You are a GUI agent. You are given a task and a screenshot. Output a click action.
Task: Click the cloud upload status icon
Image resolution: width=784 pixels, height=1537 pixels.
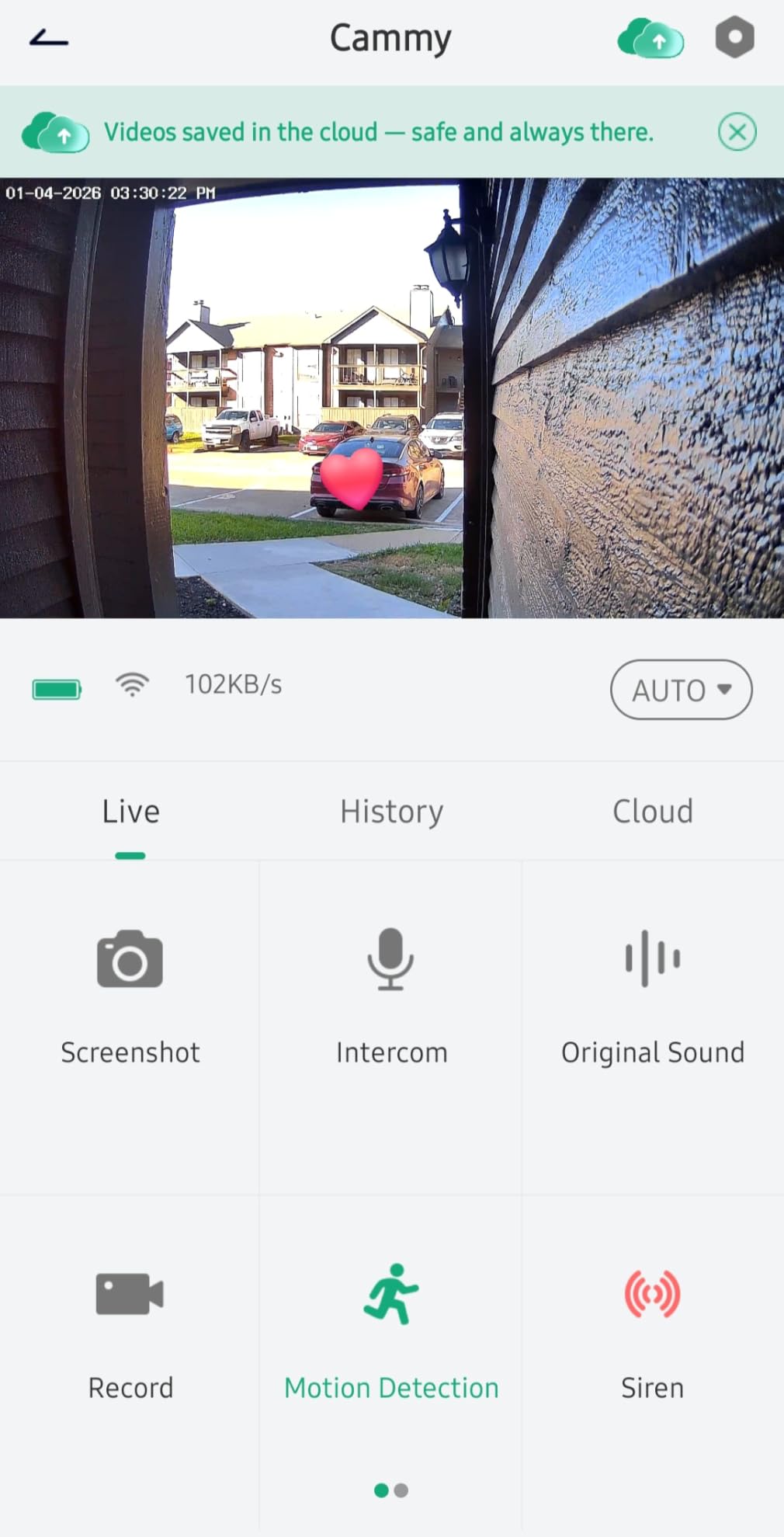pyautogui.click(x=649, y=38)
